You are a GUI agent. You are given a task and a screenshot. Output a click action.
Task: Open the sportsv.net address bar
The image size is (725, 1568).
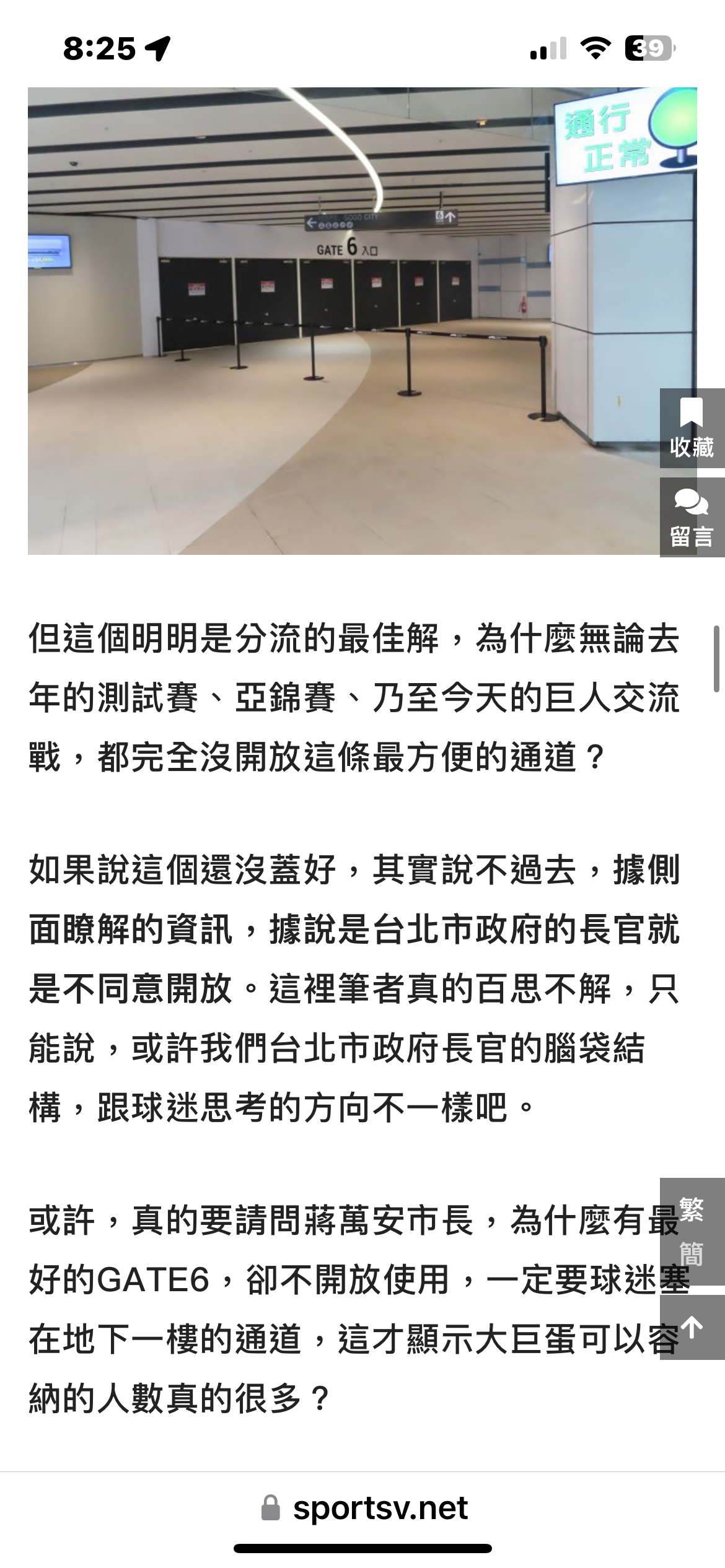click(364, 1508)
